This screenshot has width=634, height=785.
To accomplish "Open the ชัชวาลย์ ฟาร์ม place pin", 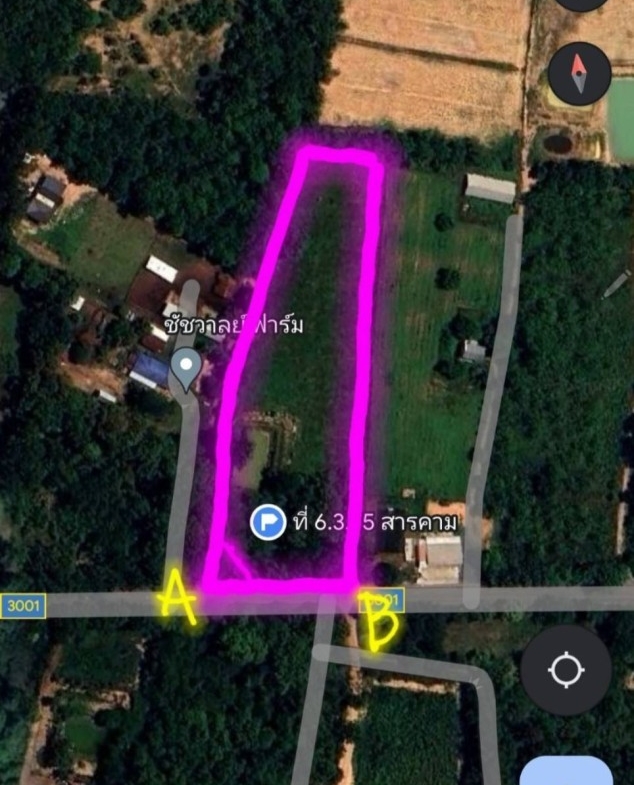I will 184,368.
